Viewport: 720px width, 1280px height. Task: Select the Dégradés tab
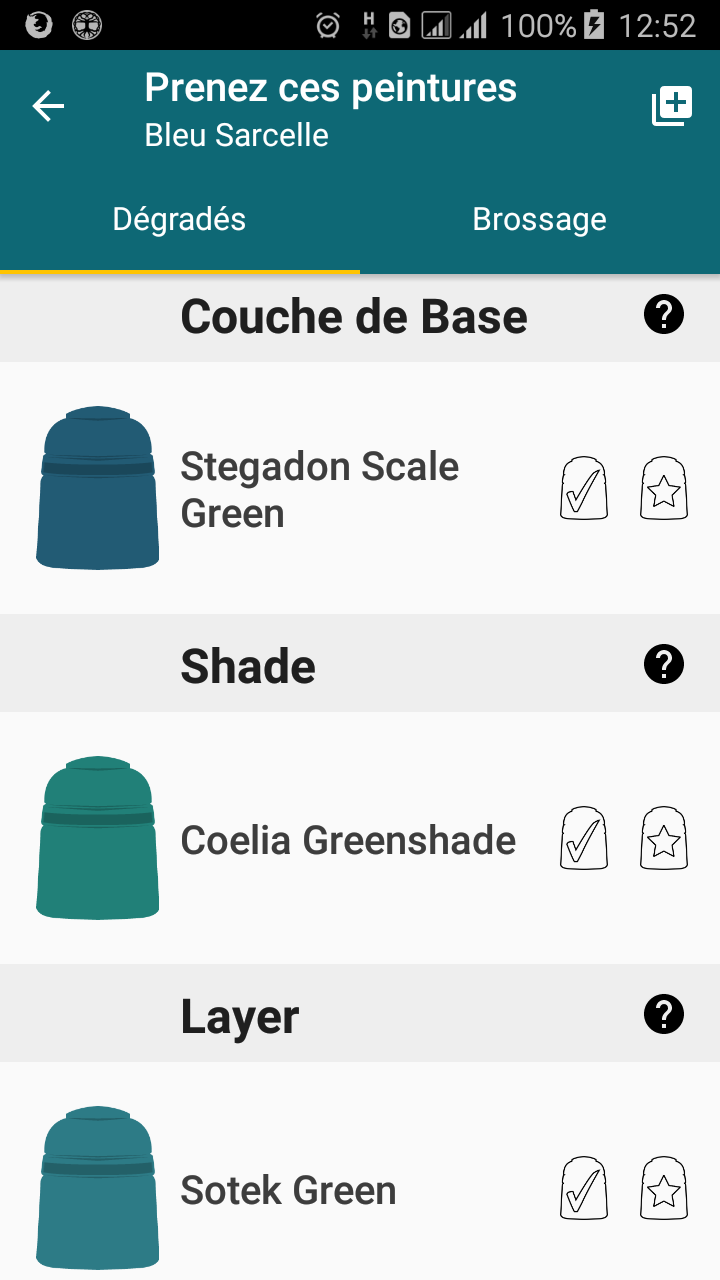pos(180,220)
